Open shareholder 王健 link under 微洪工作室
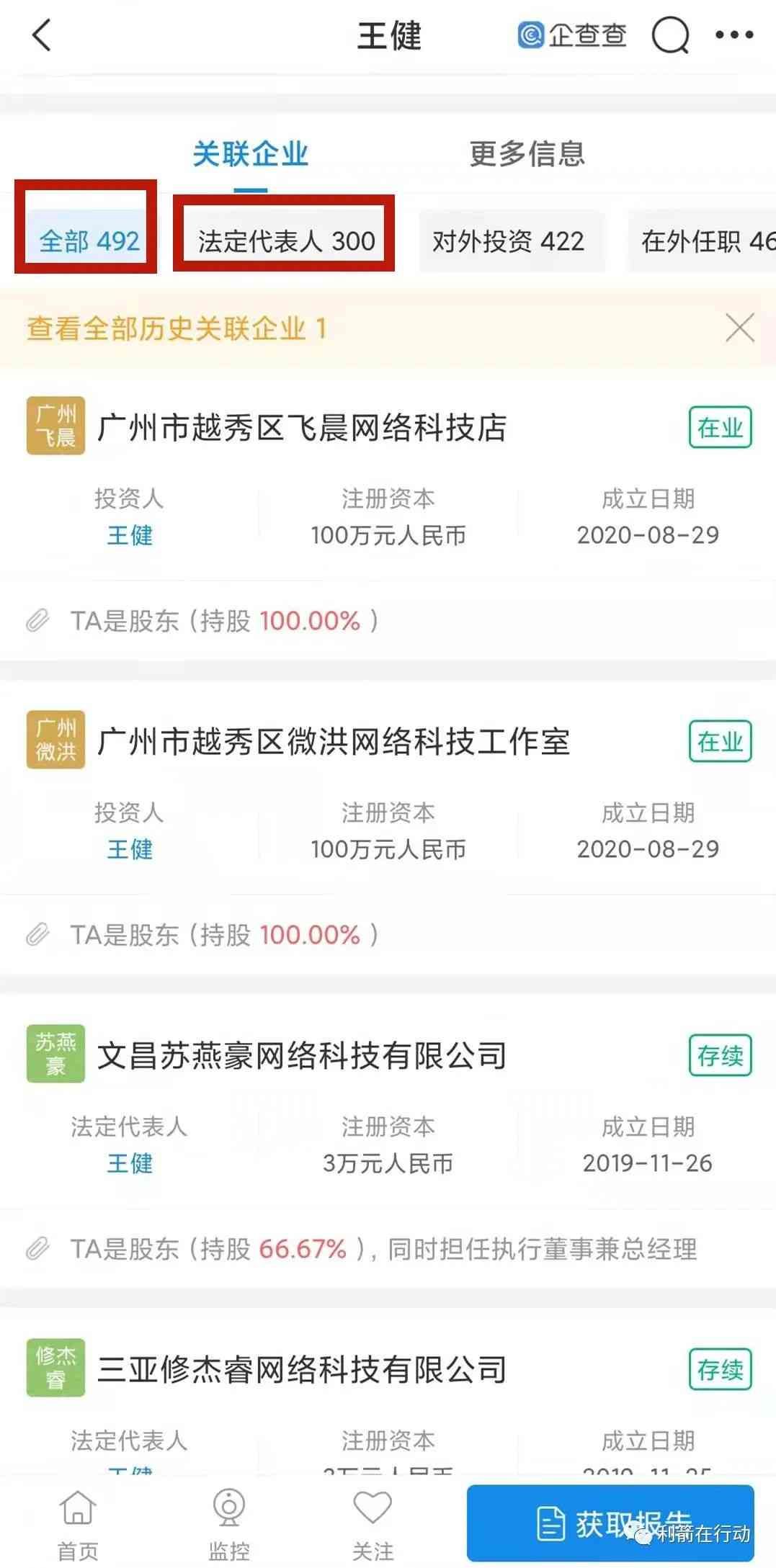The image size is (776, 1568). coord(131,850)
